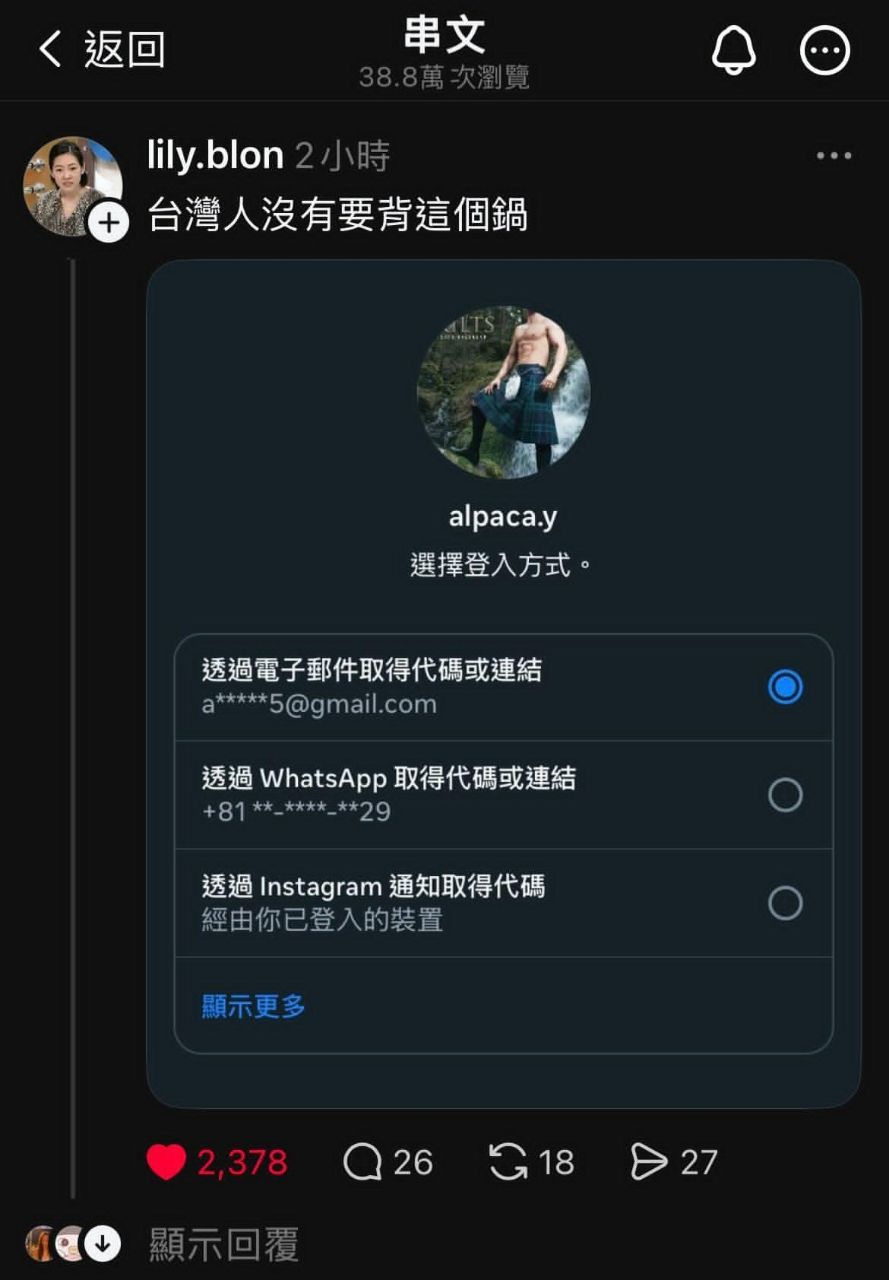Go back using the 返回 button
Screen dimensions: 889x1280
click(100, 50)
